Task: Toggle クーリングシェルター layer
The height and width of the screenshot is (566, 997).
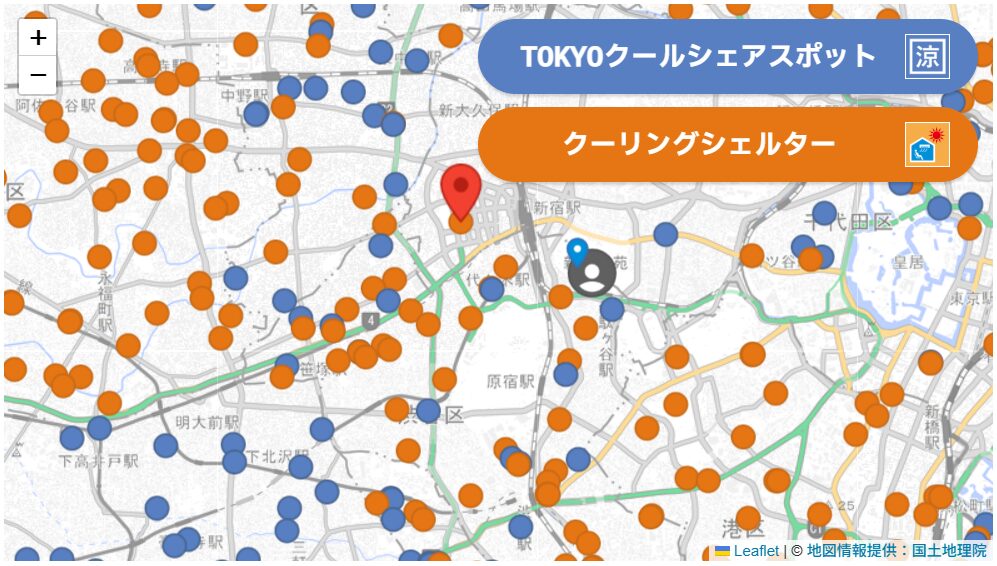Action: tap(727, 144)
